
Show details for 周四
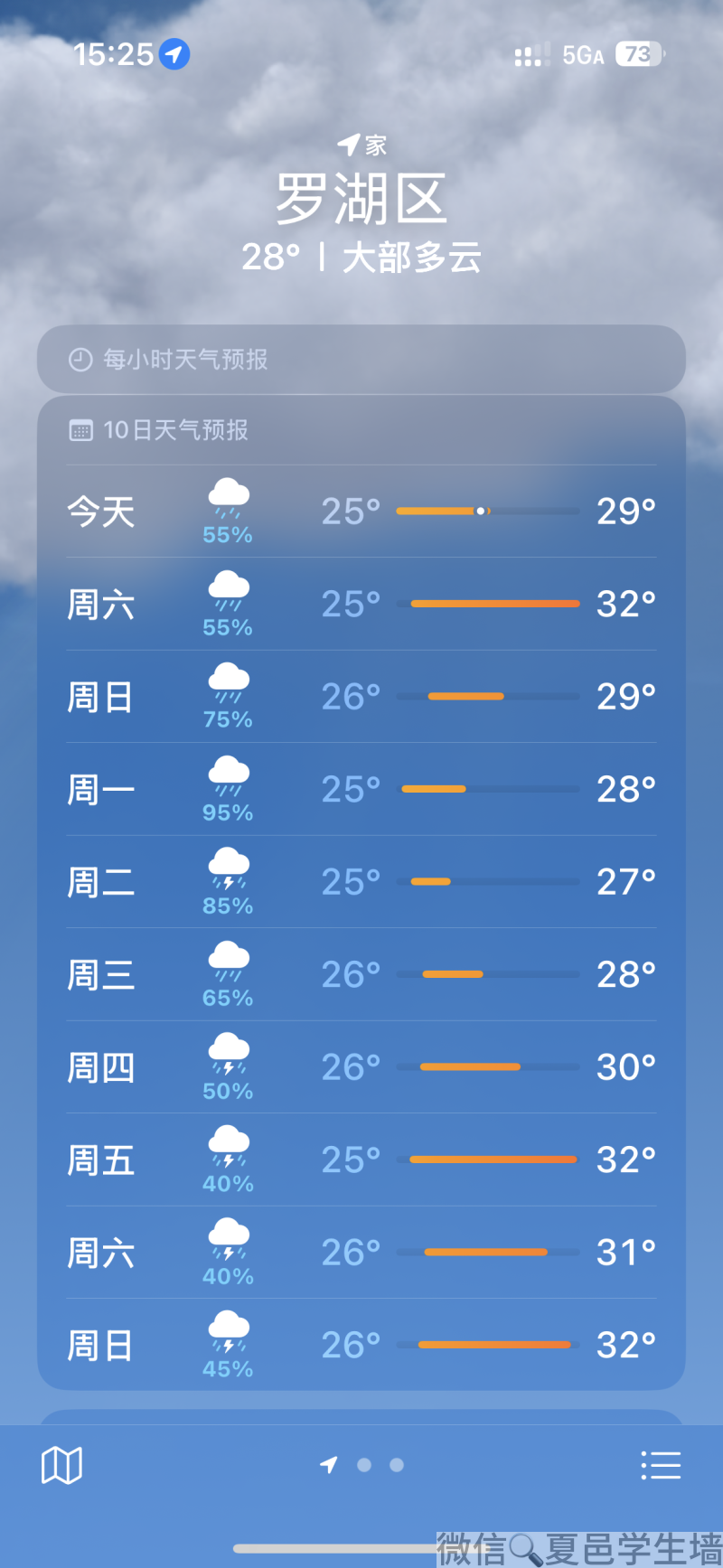[x=361, y=1067]
